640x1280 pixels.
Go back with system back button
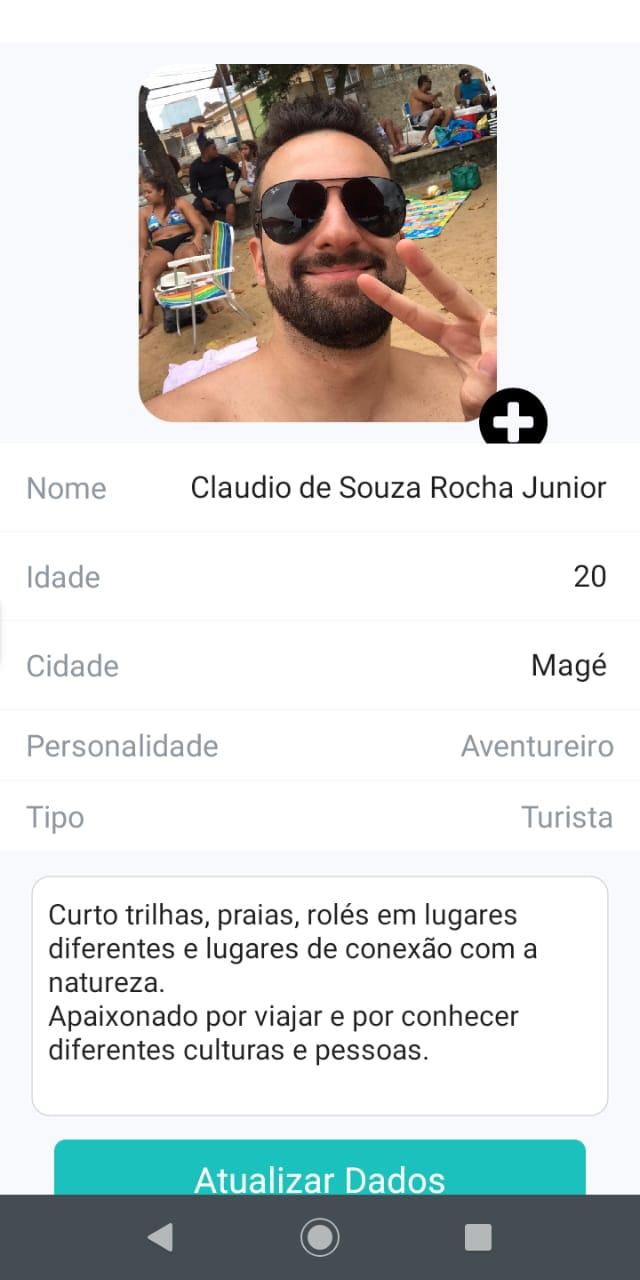coord(160,1238)
